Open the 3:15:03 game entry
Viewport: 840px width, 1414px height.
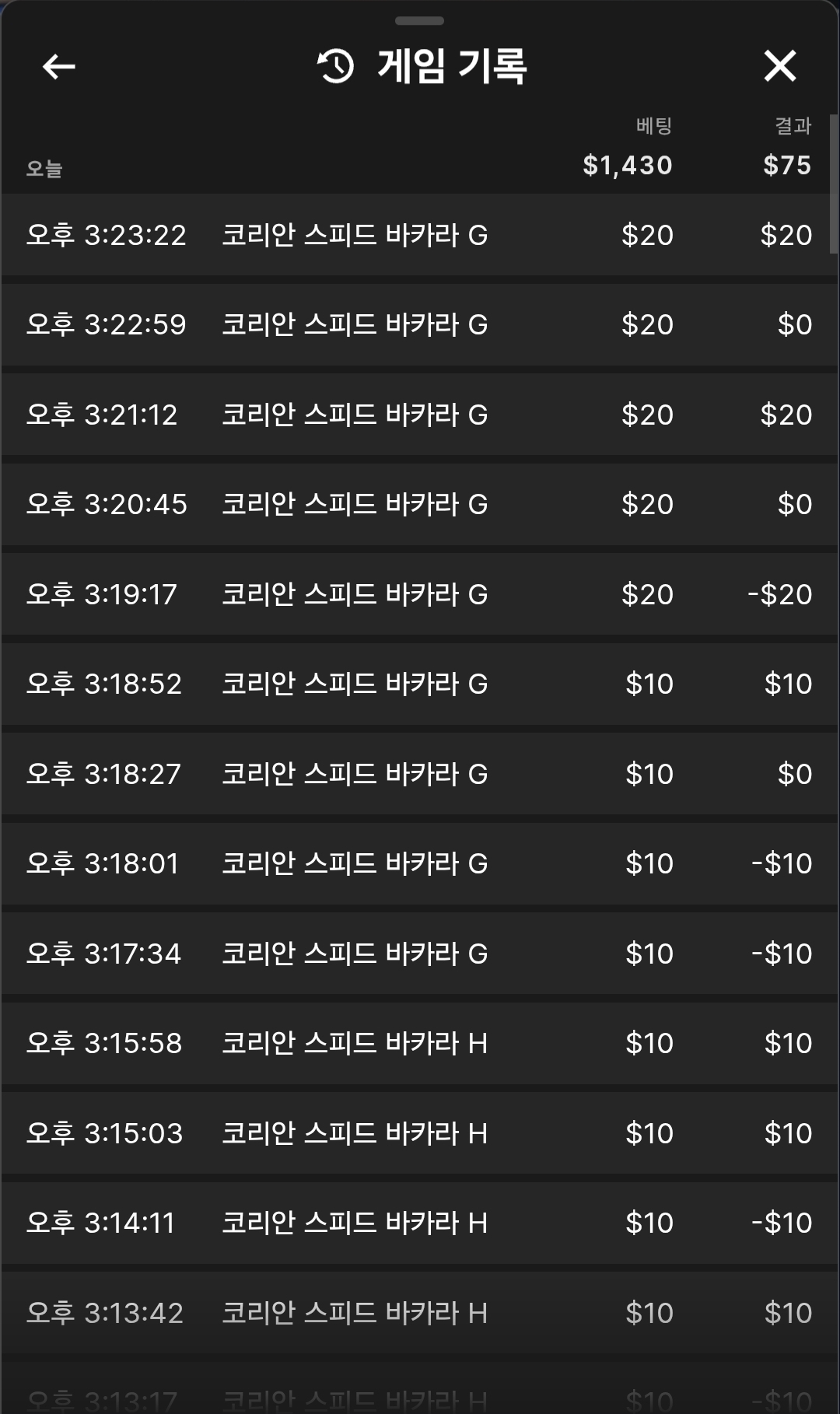(419, 1133)
